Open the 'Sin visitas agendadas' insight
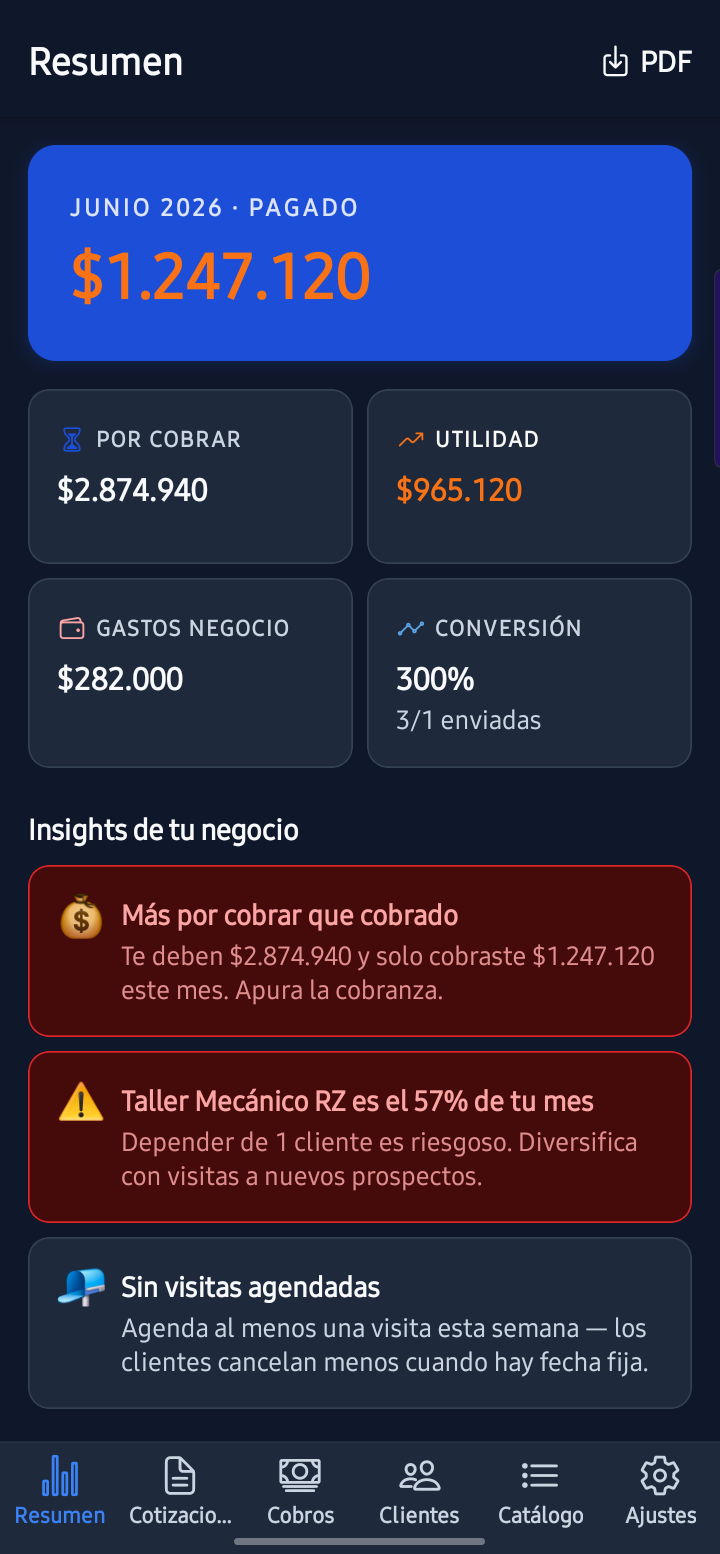The width and height of the screenshot is (720, 1554). pyautogui.click(x=360, y=1323)
